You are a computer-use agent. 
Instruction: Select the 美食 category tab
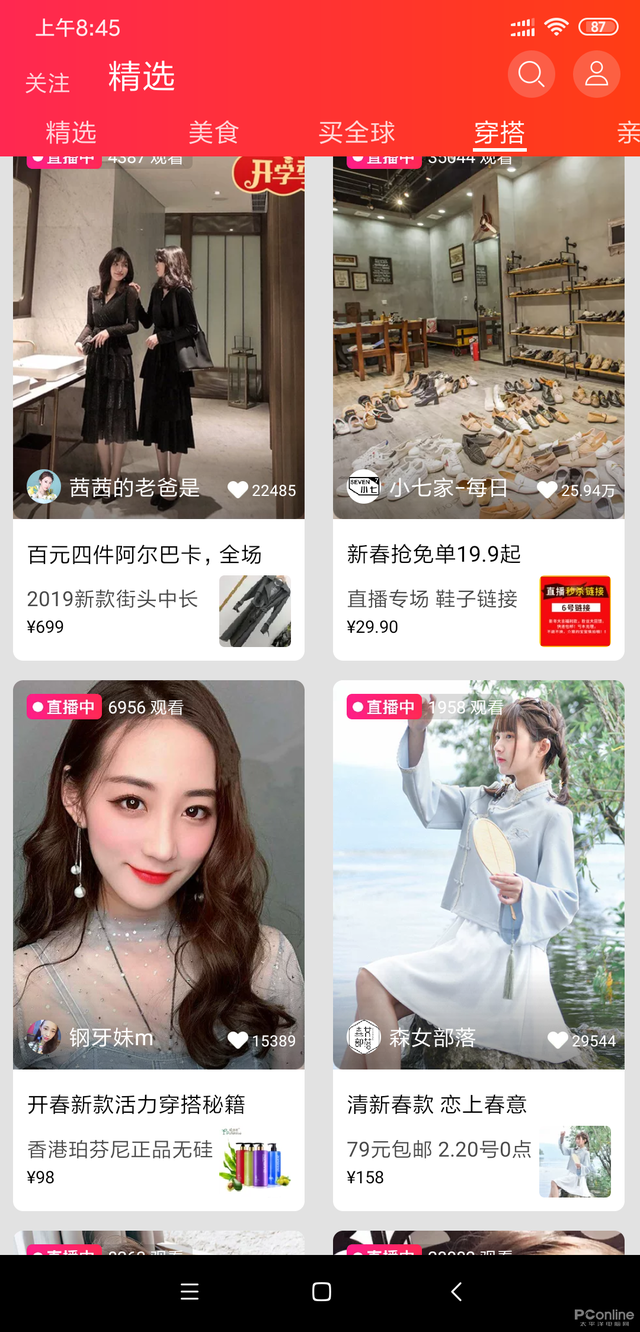[x=213, y=133]
